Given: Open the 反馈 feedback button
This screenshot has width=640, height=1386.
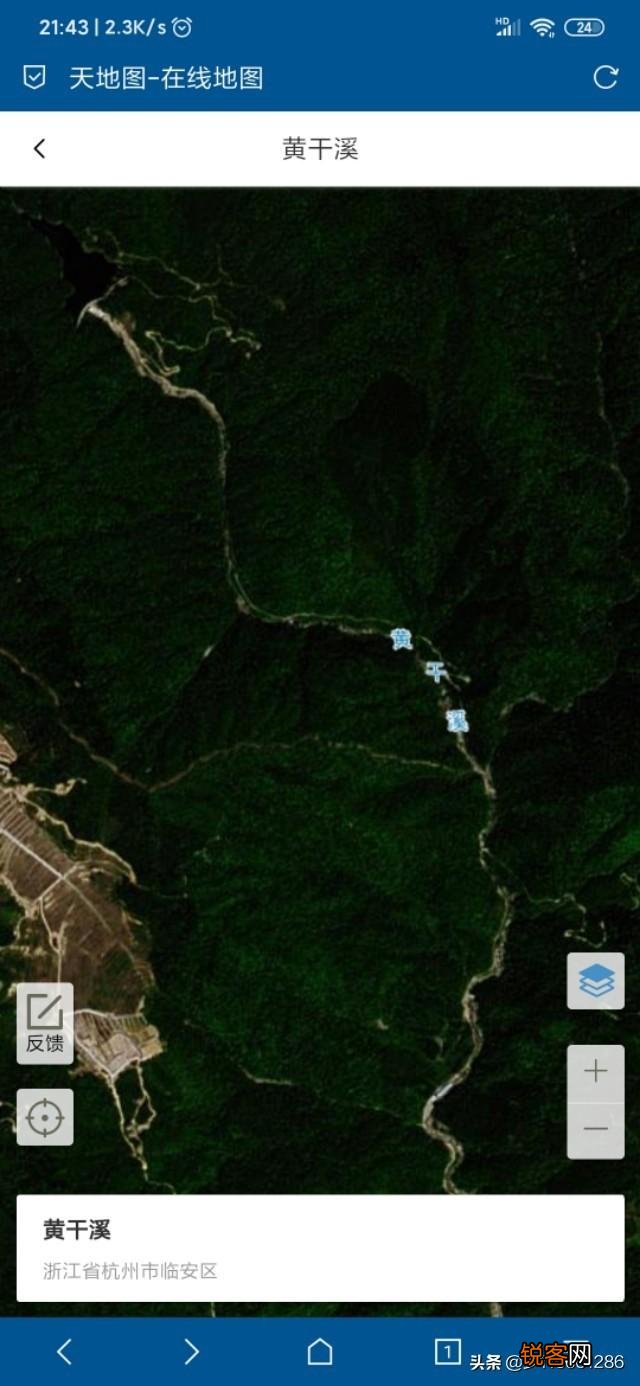Looking at the screenshot, I should click(x=45, y=1023).
